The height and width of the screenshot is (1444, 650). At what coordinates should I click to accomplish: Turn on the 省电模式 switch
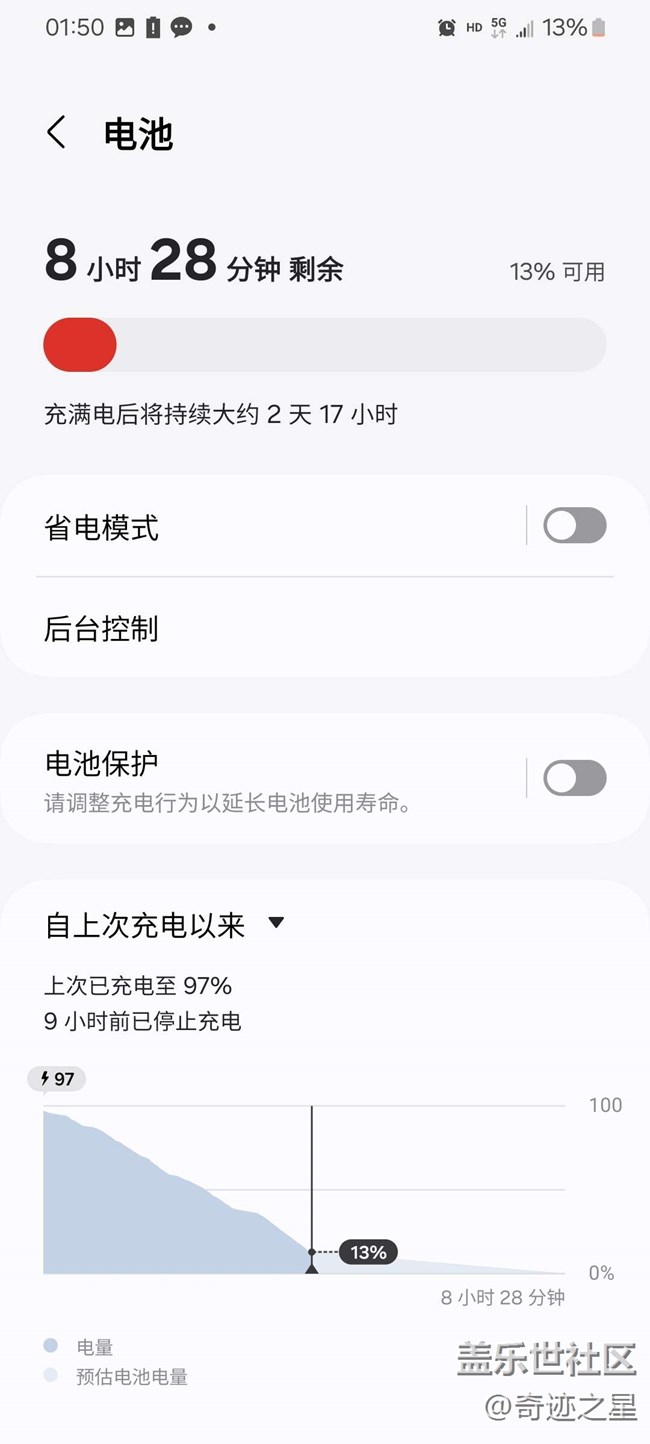tap(574, 526)
